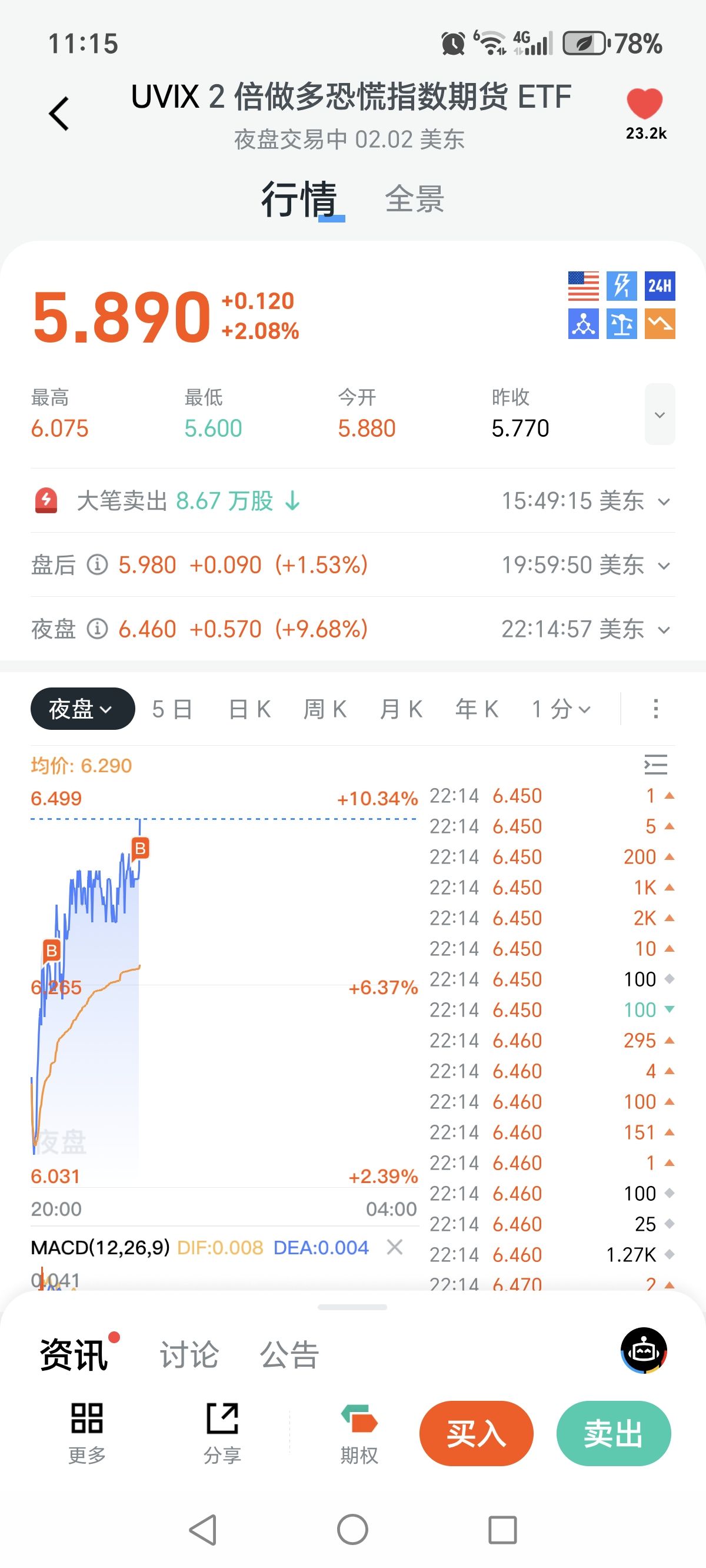Switch chart to 年K

(477, 709)
